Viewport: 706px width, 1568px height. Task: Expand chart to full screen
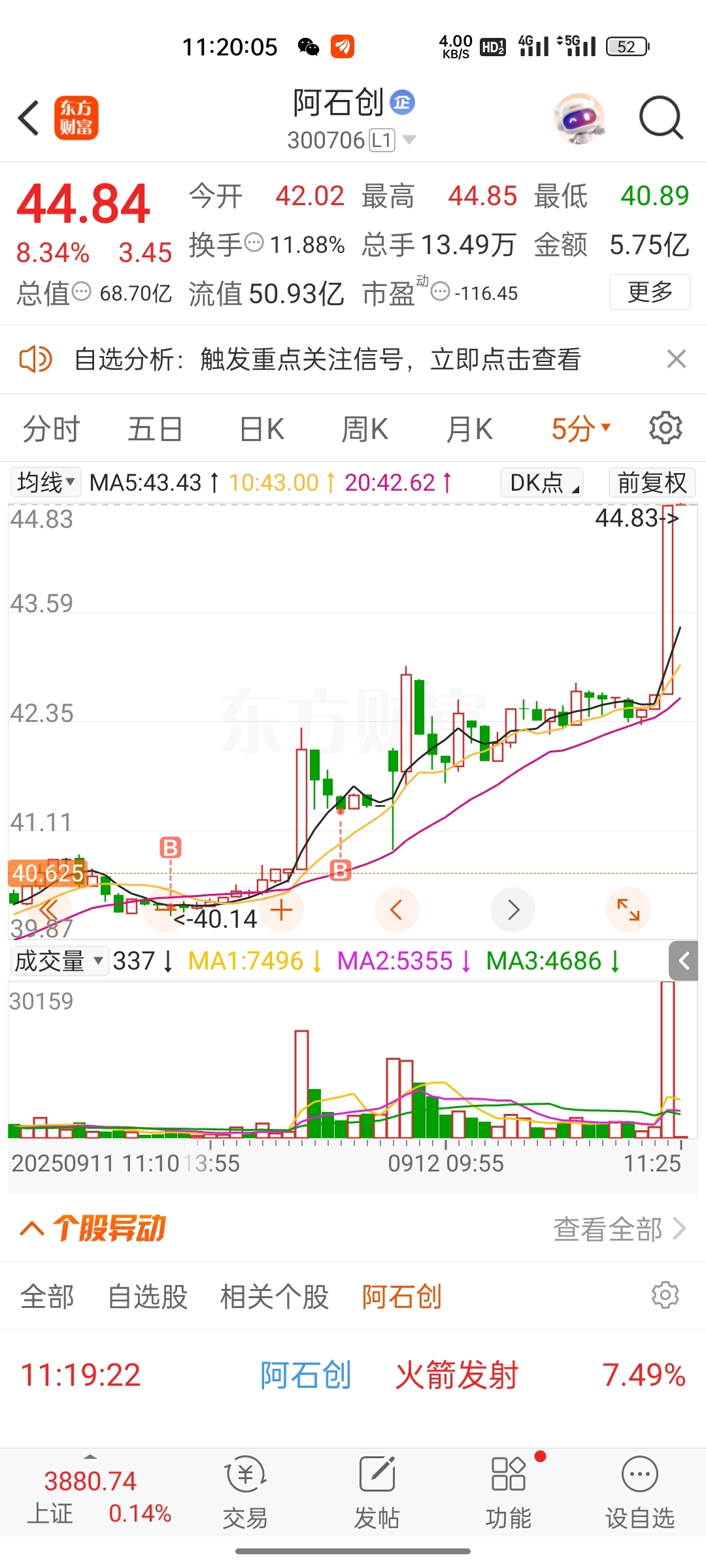click(628, 909)
